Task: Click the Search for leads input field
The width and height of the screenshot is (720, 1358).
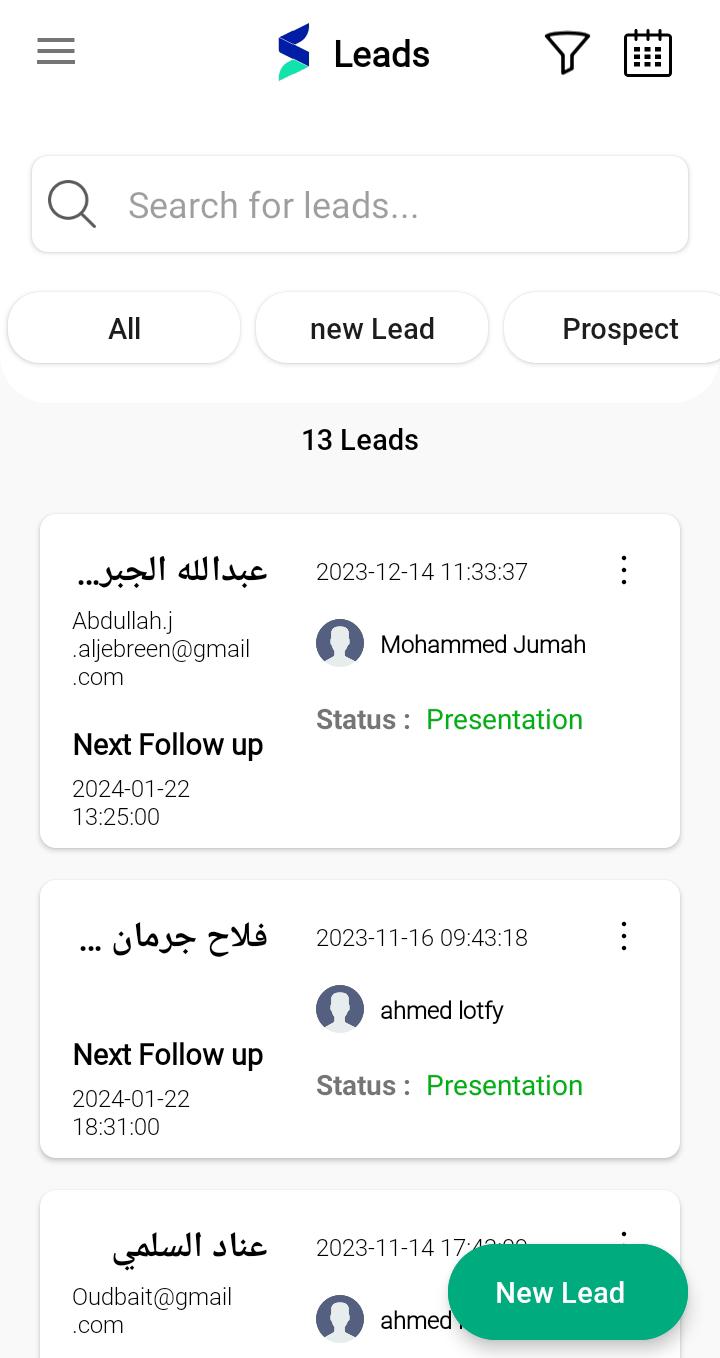Action: pyautogui.click(x=360, y=203)
